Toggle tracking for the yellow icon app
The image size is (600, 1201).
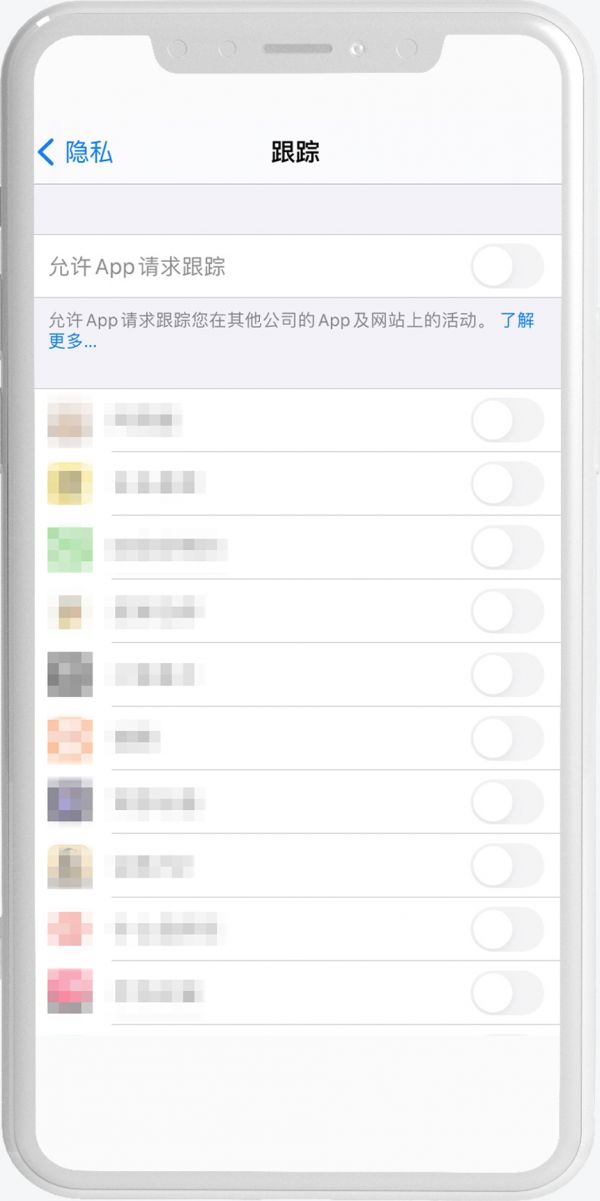[507, 484]
